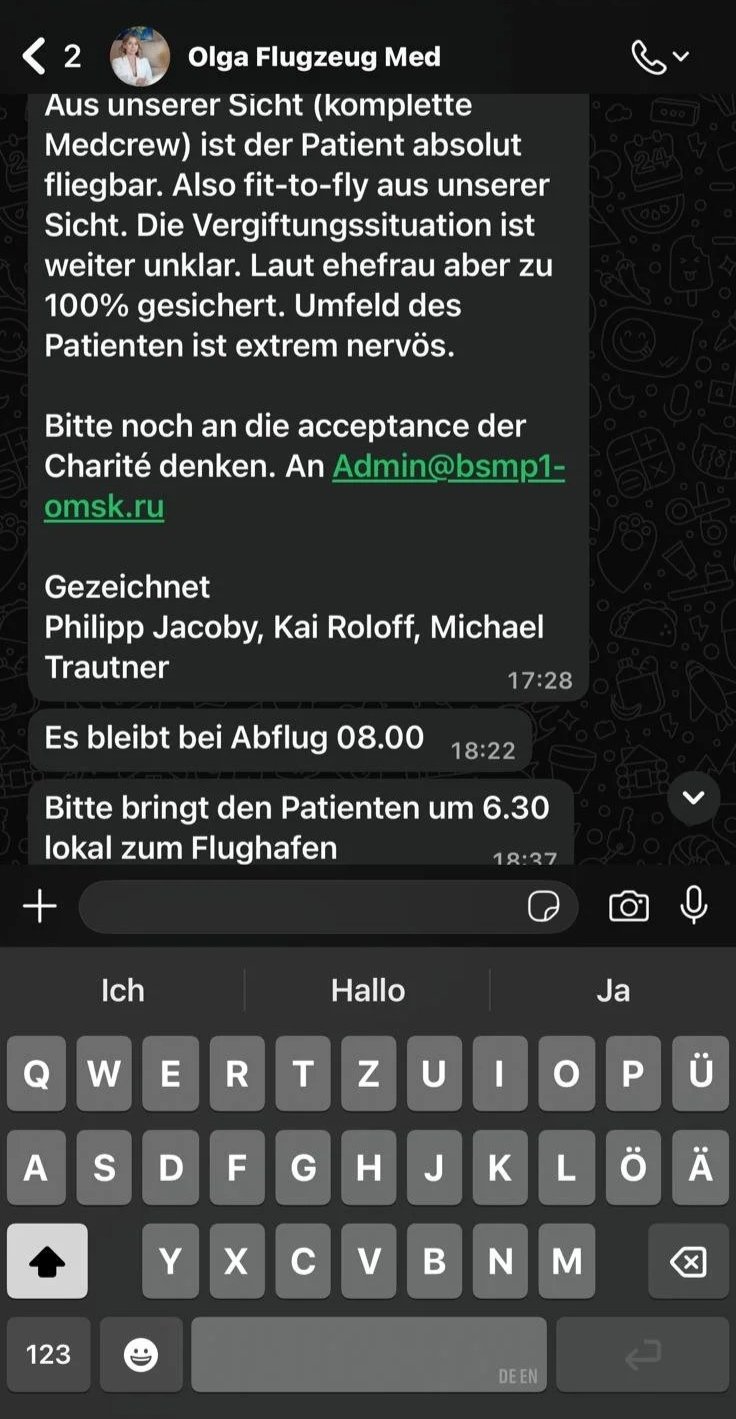
Task: Open the sticker picker
Action: [543, 907]
